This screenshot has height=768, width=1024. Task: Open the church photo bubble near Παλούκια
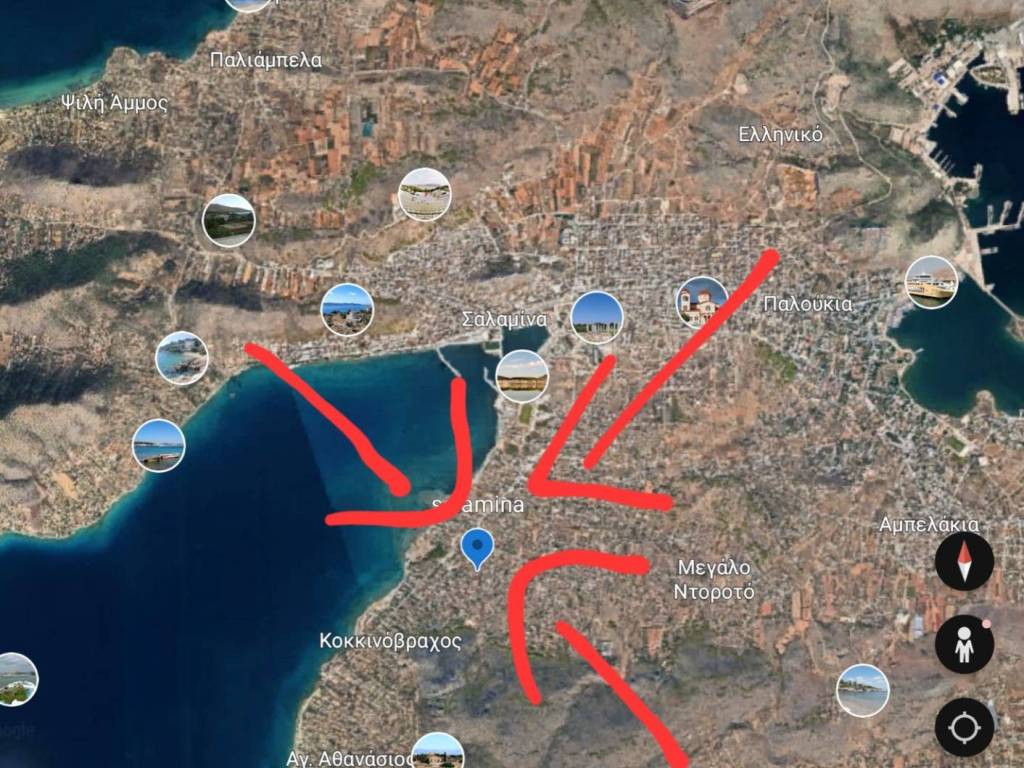coord(702,302)
